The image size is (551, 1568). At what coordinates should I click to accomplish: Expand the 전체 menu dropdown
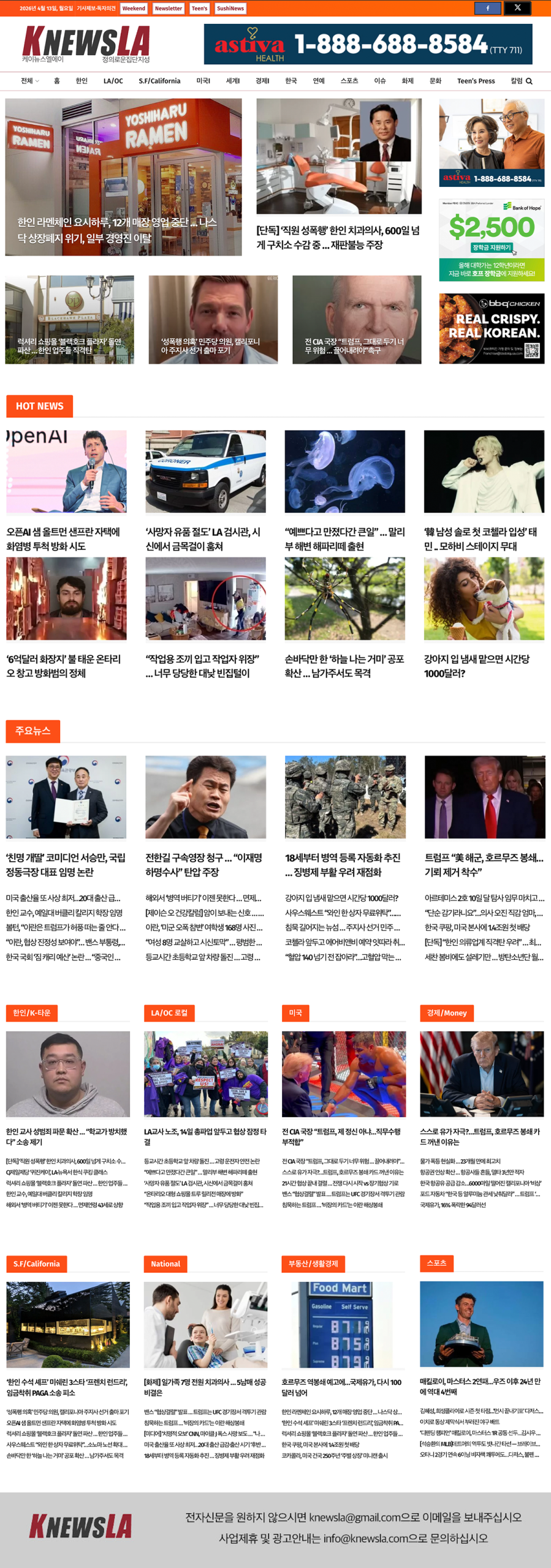point(29,81)
